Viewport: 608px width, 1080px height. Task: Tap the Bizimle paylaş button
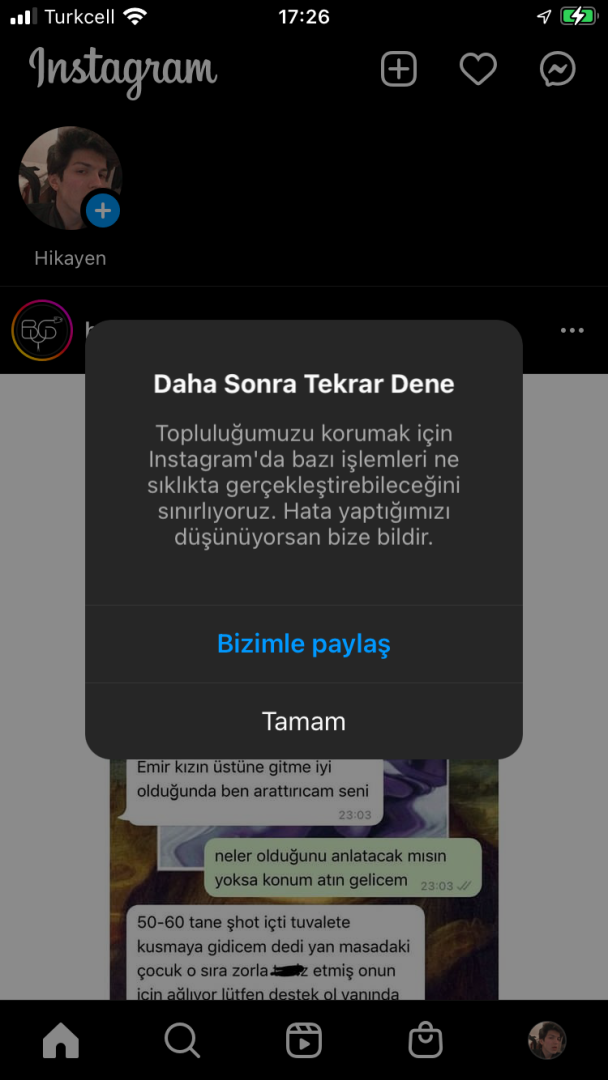tap(303, 644)
